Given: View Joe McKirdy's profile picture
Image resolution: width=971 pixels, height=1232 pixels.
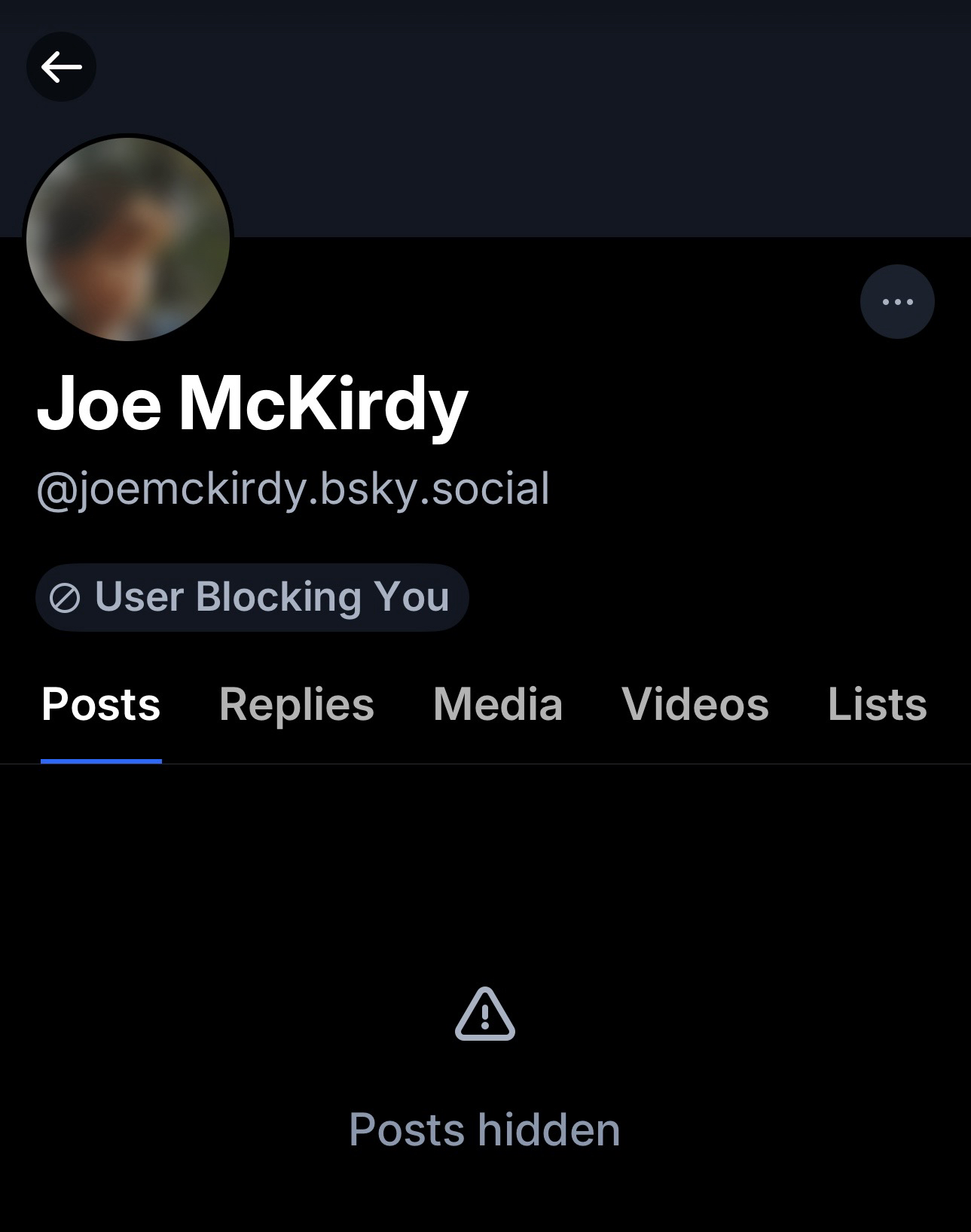Looking at the screenshot, I should pyautogui.click(x=128, y=239).
